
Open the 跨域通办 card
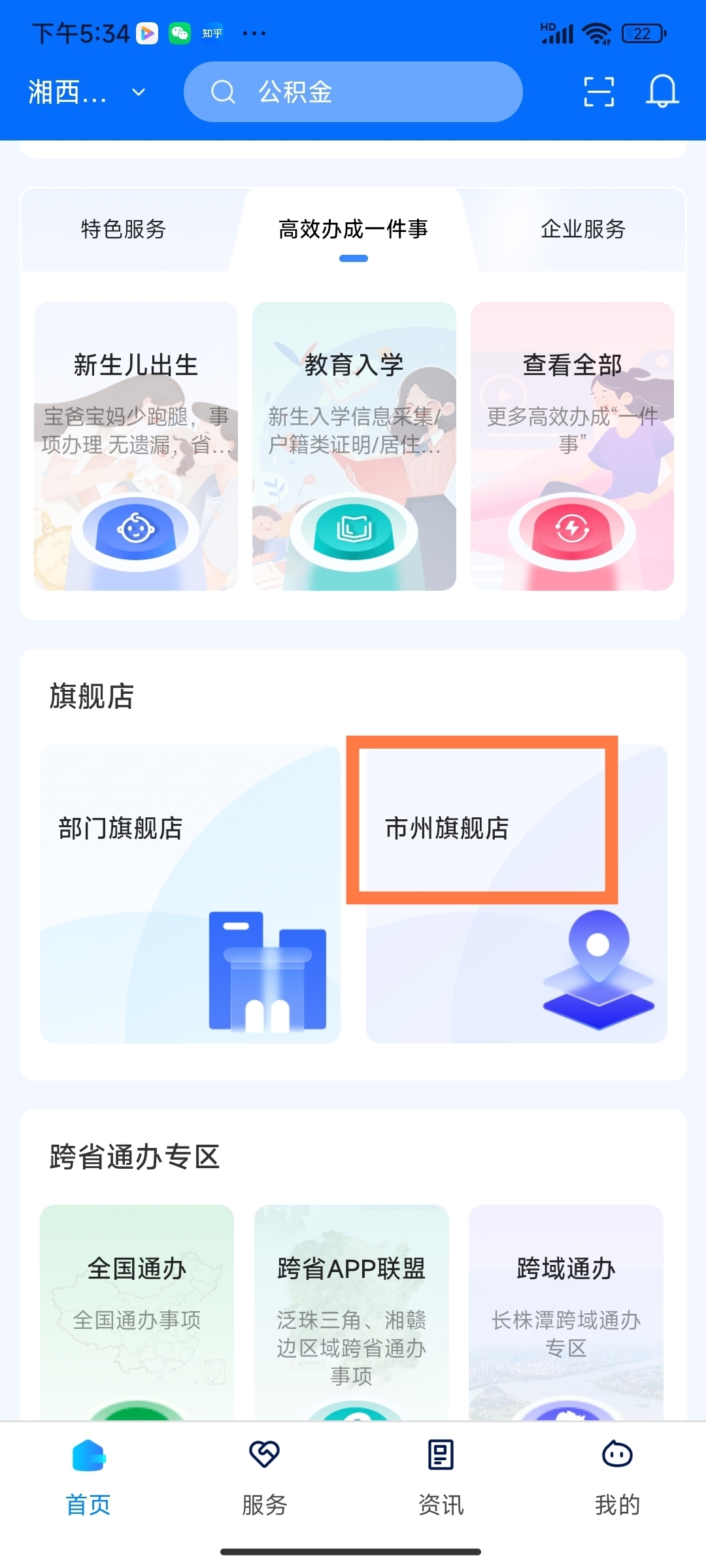click(565, 1310)
